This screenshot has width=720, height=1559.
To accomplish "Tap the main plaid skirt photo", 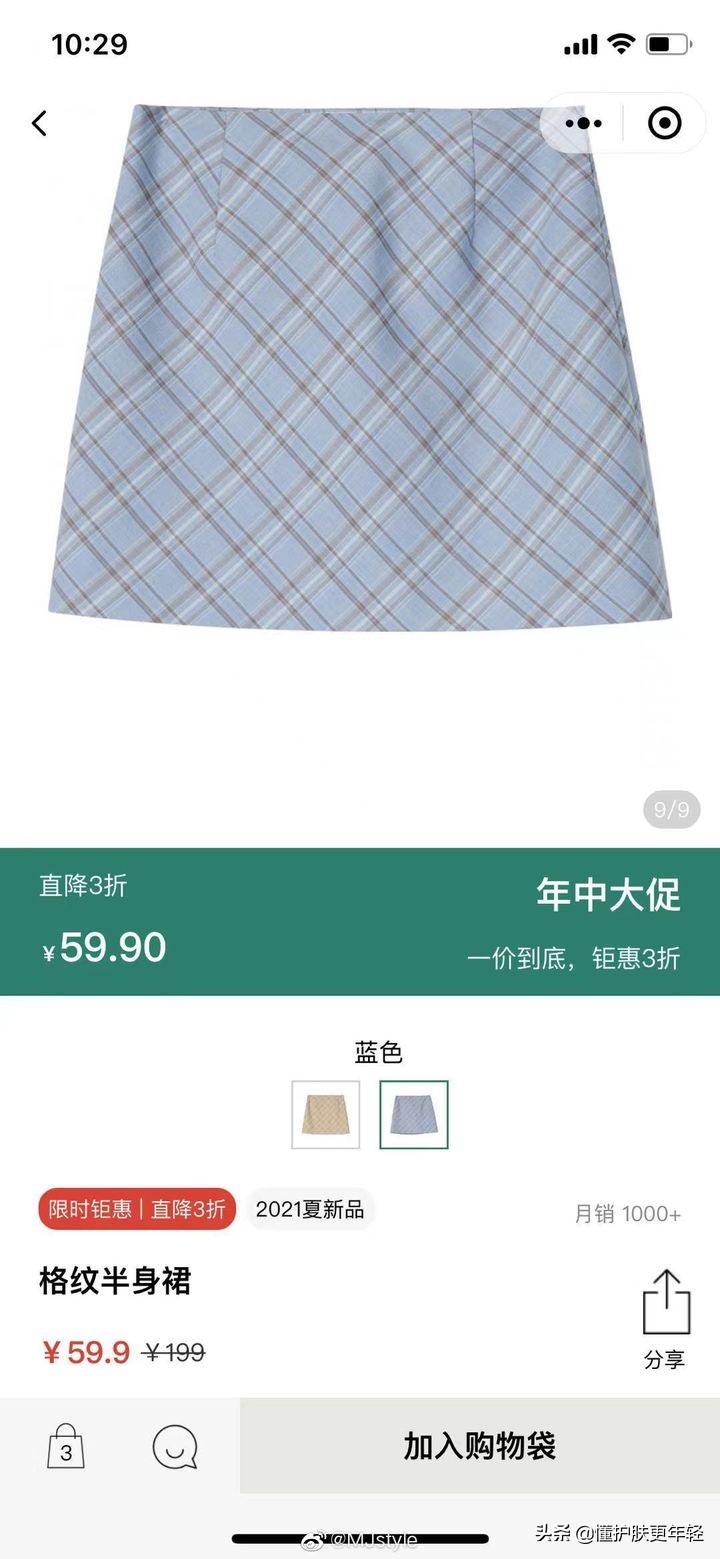I will click(x=360, y=400).
